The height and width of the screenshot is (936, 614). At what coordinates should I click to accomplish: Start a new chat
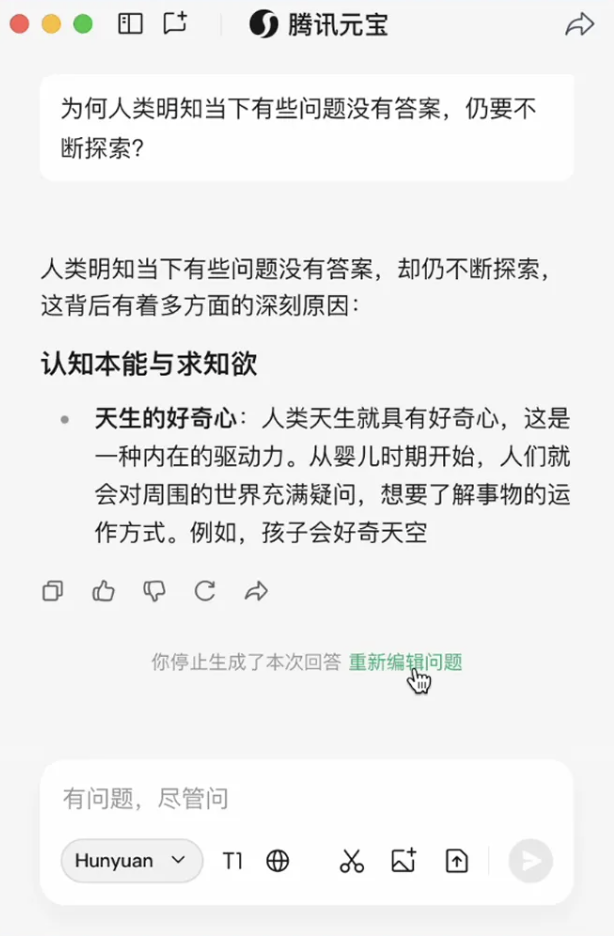pos(176,24)
